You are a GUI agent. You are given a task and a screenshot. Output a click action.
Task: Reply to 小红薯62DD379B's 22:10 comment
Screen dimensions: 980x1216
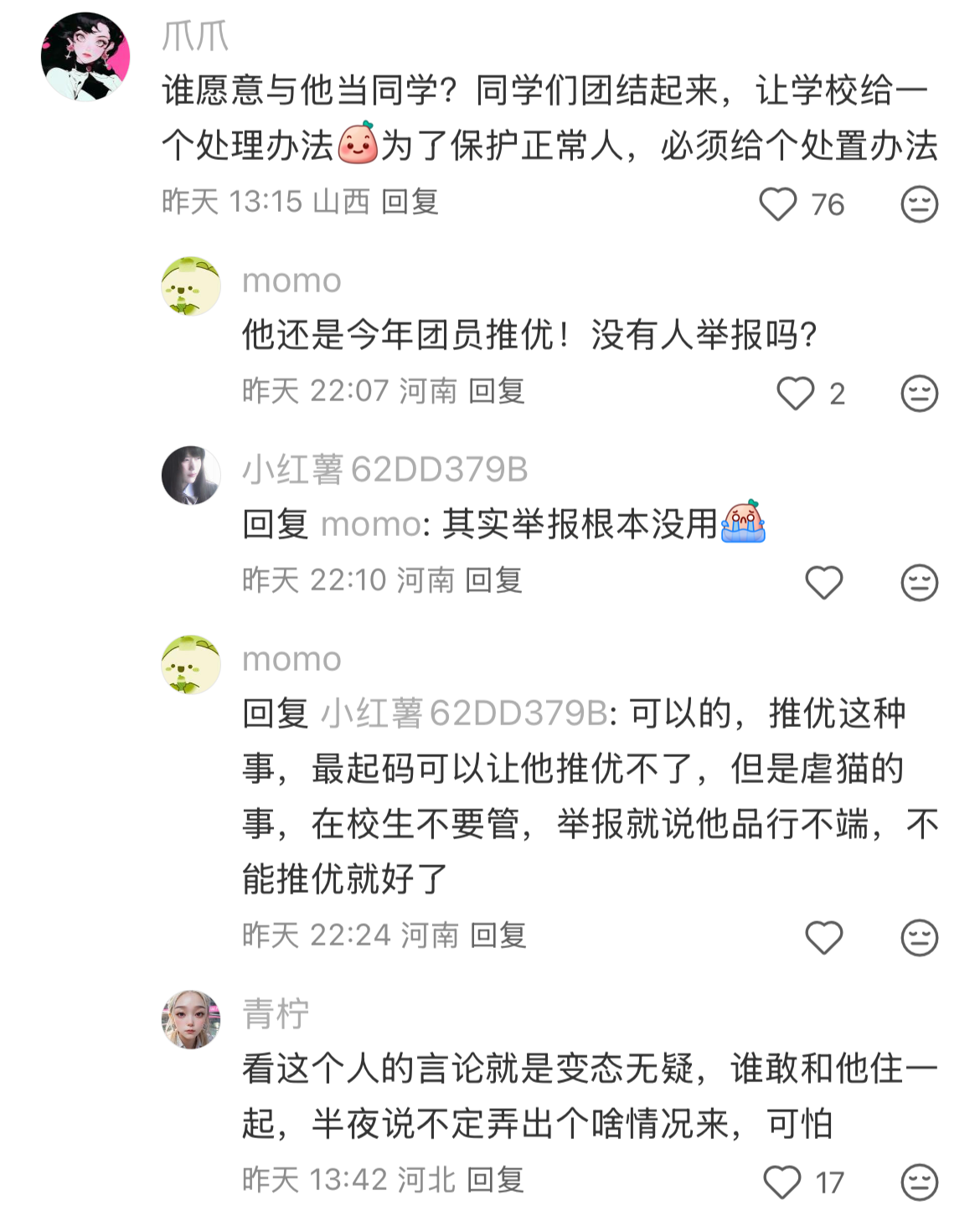click(493, 580)
